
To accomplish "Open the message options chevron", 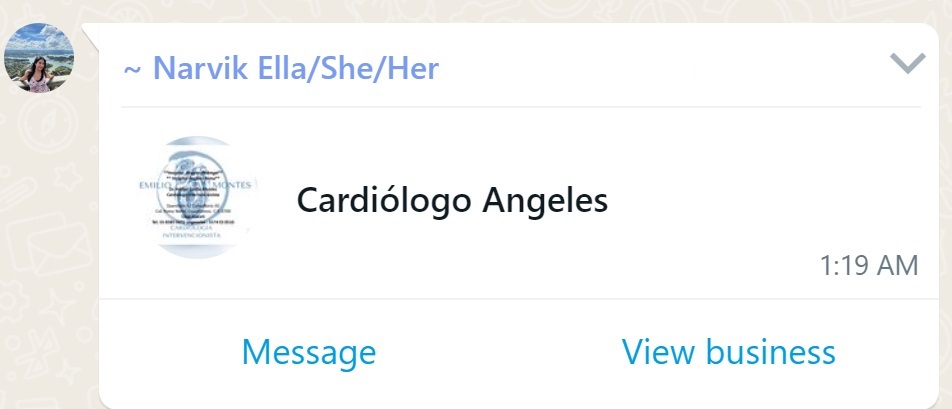I will pos(907,65).
